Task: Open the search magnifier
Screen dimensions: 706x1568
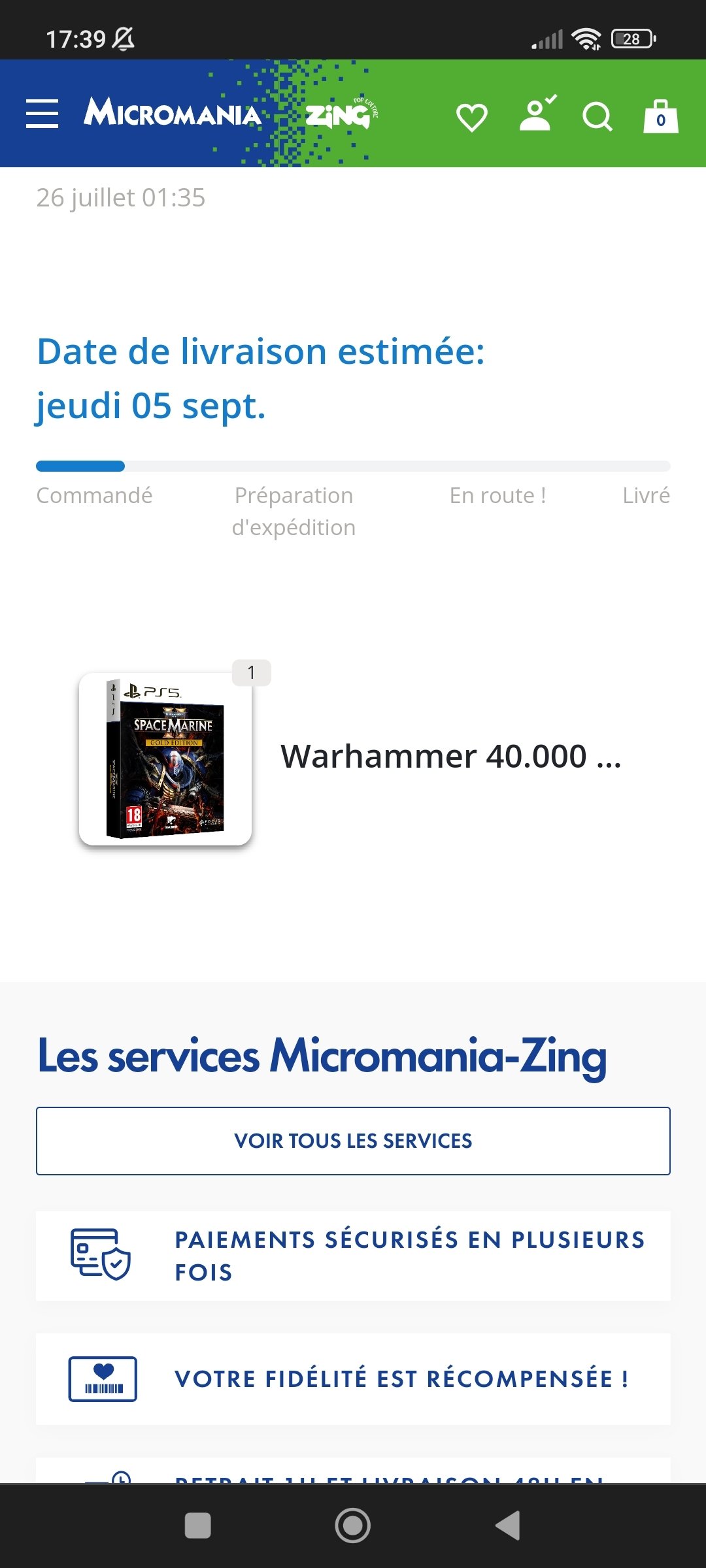Action: pos(597,118)
